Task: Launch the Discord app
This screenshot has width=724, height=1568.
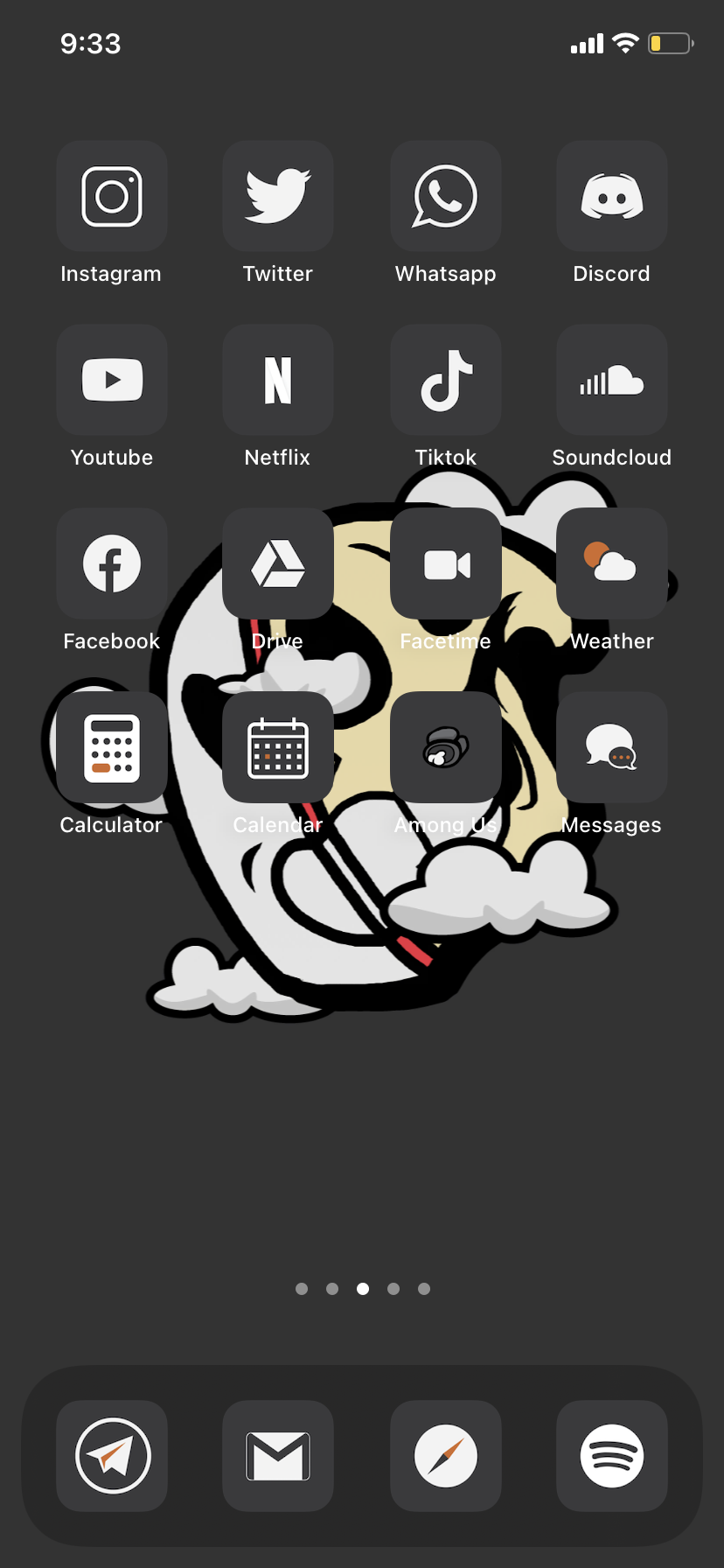Action: (612, 196)
